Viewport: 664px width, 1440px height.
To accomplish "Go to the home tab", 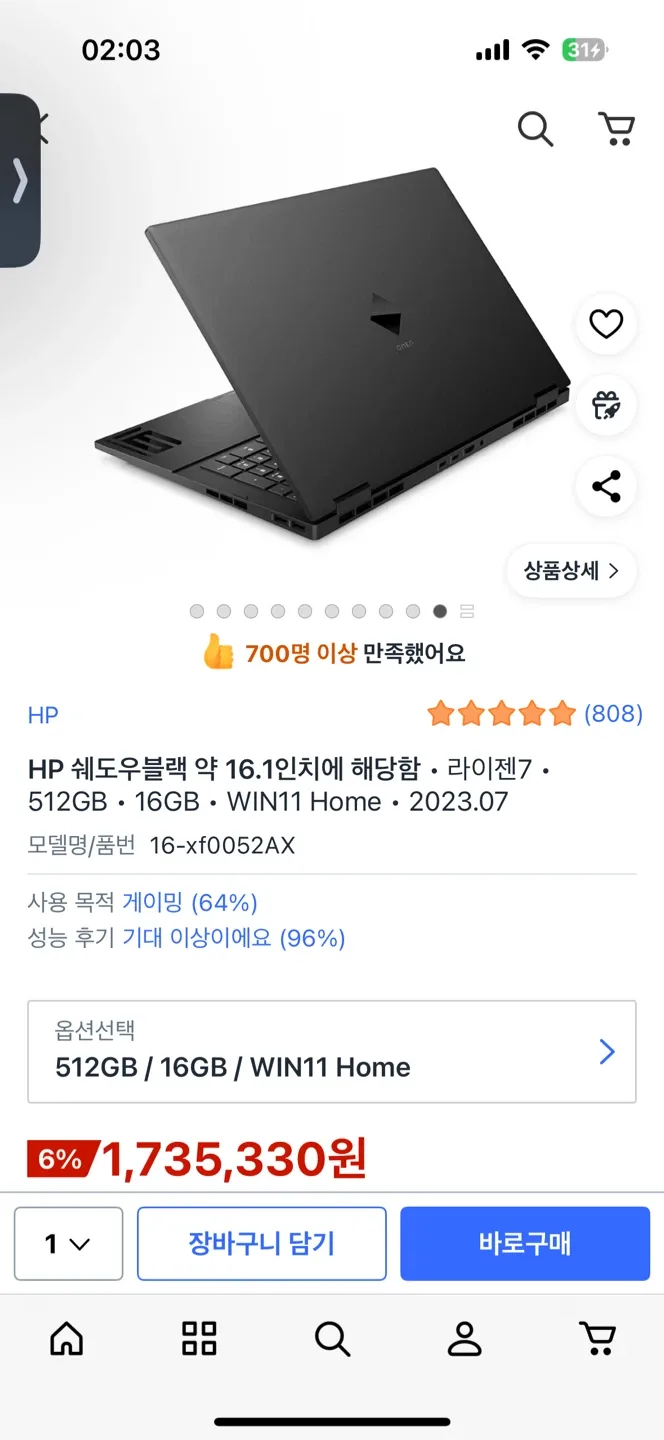I will pos(67,1338).
